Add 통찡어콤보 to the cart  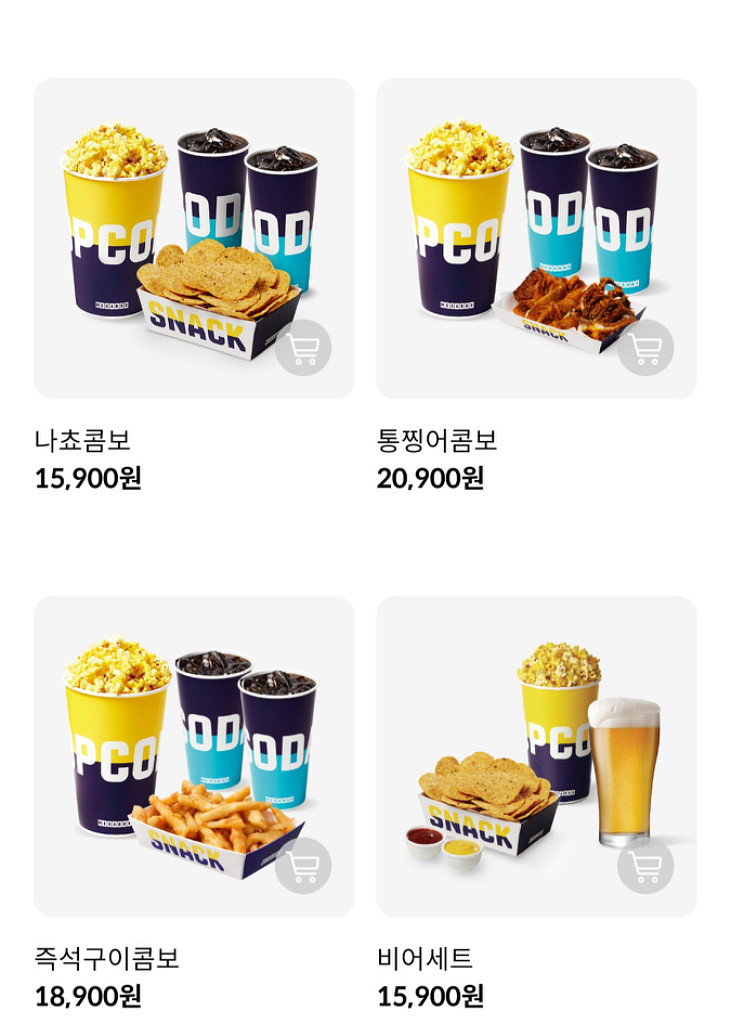(x=645, y=348)
